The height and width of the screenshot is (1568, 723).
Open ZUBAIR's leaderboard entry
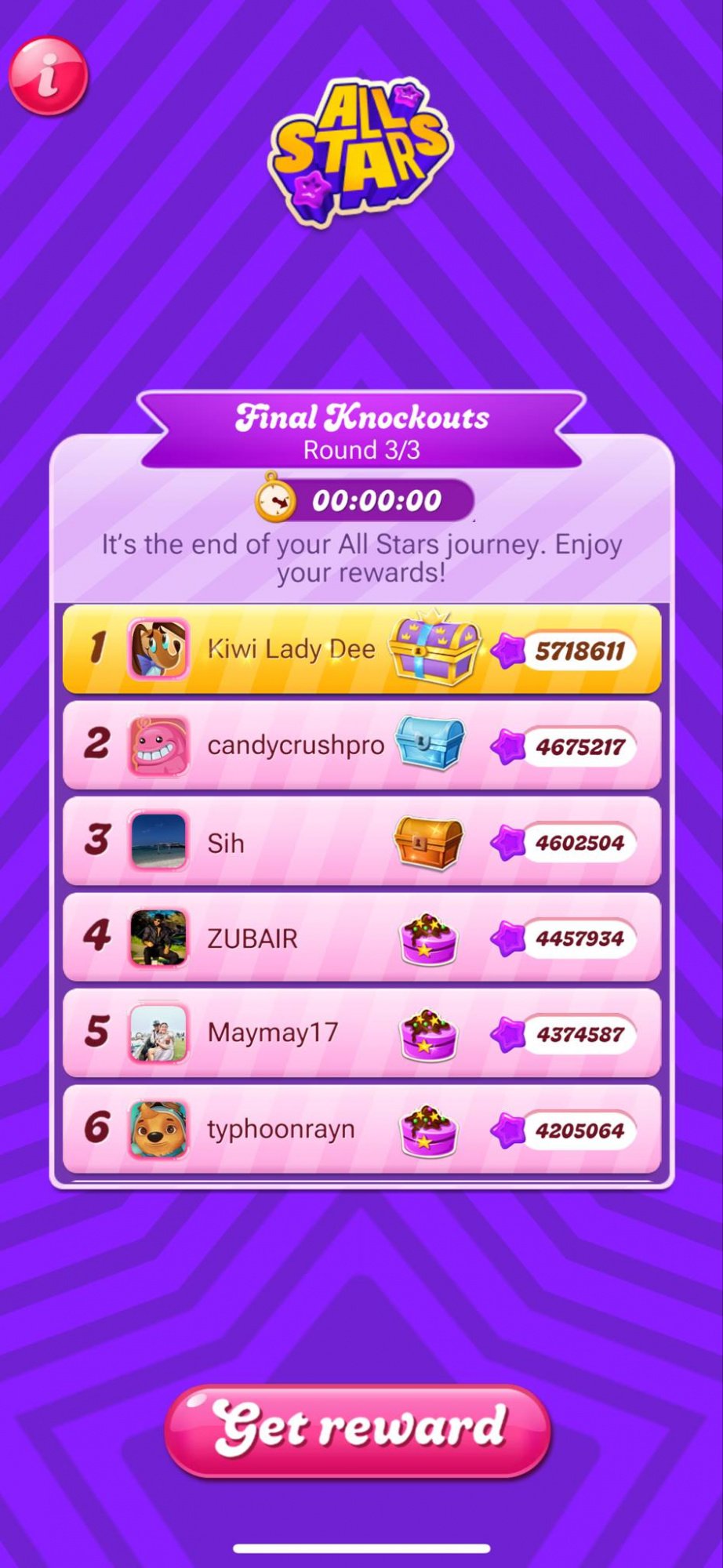[361, 938]
